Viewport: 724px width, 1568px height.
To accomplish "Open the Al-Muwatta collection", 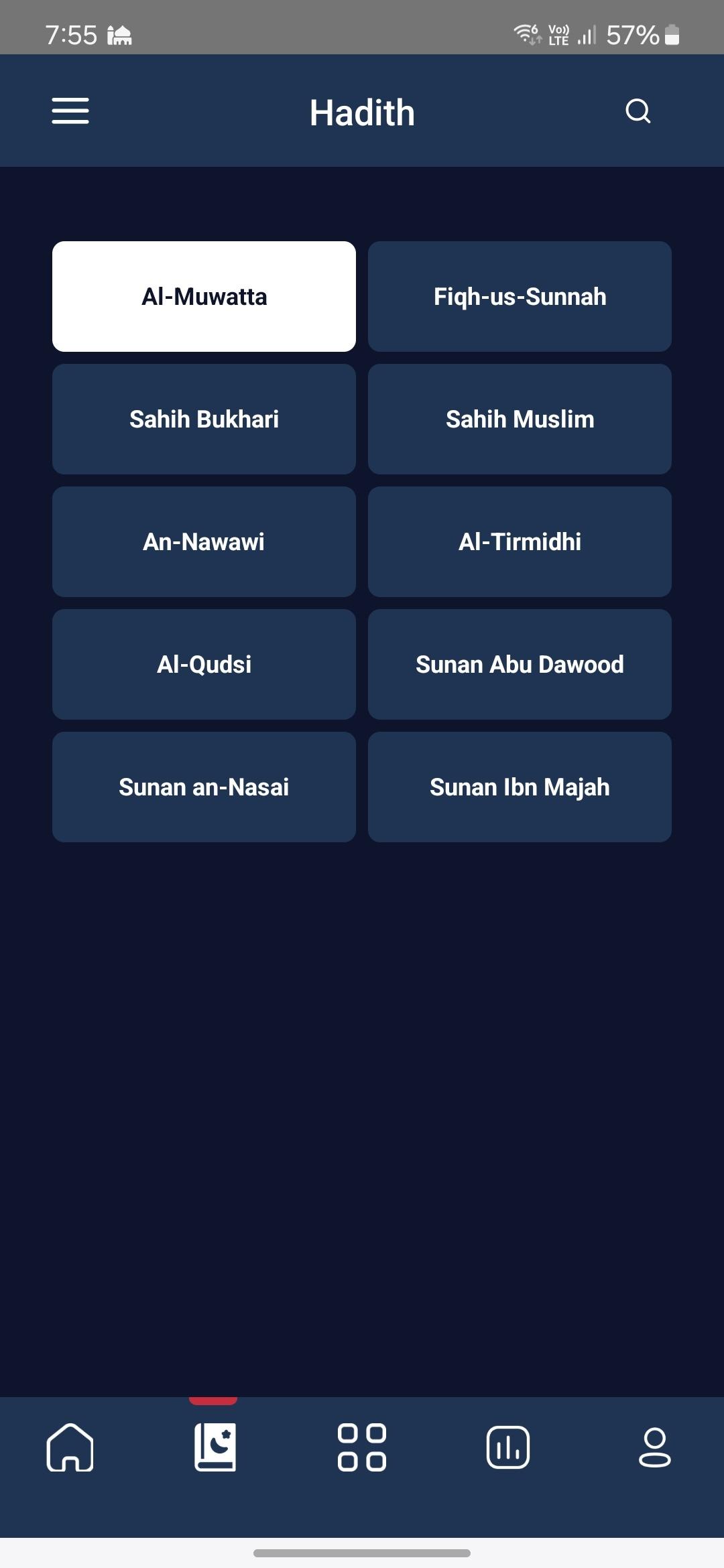I will pos(204,296).
